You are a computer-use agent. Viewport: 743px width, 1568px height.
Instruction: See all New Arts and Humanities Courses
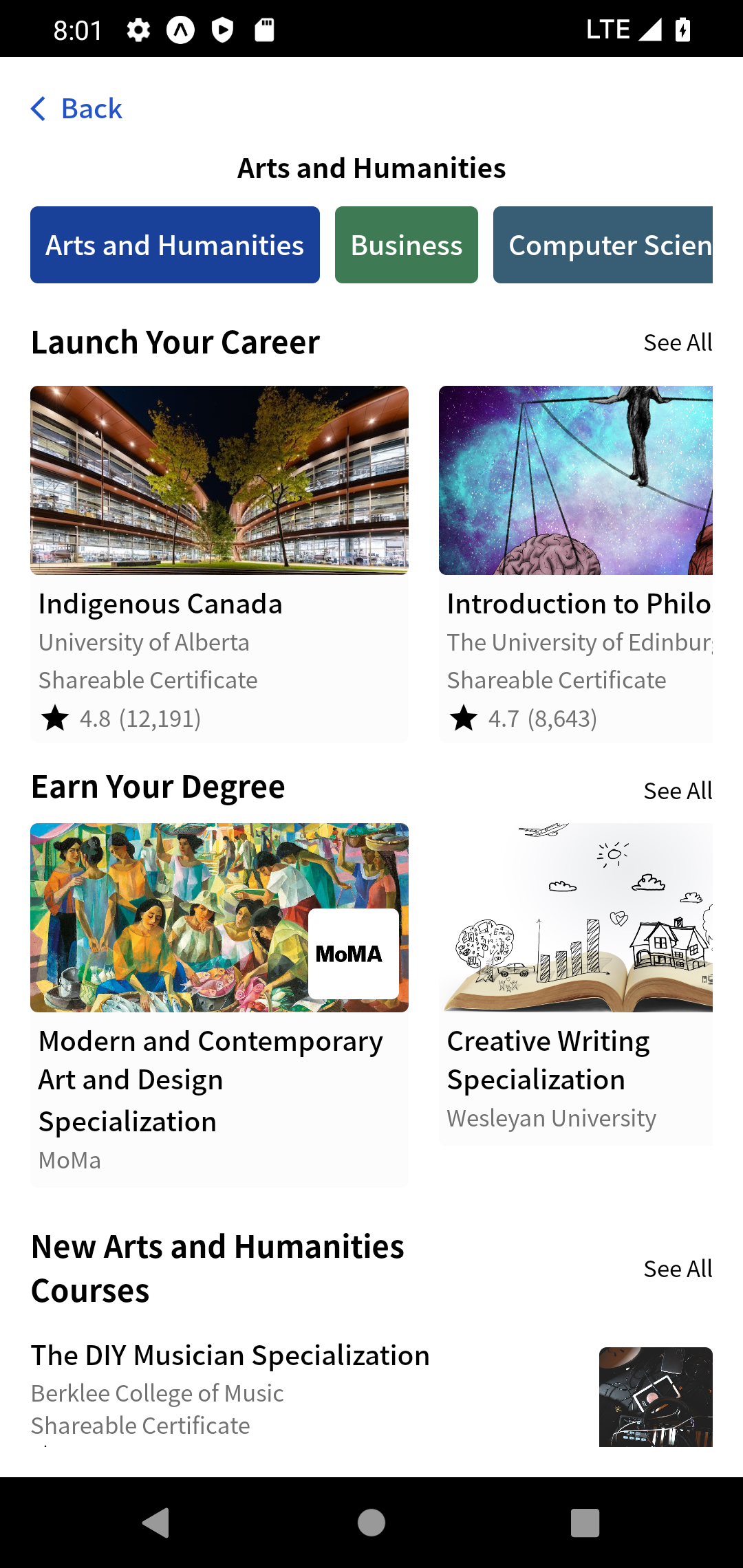677,1269
